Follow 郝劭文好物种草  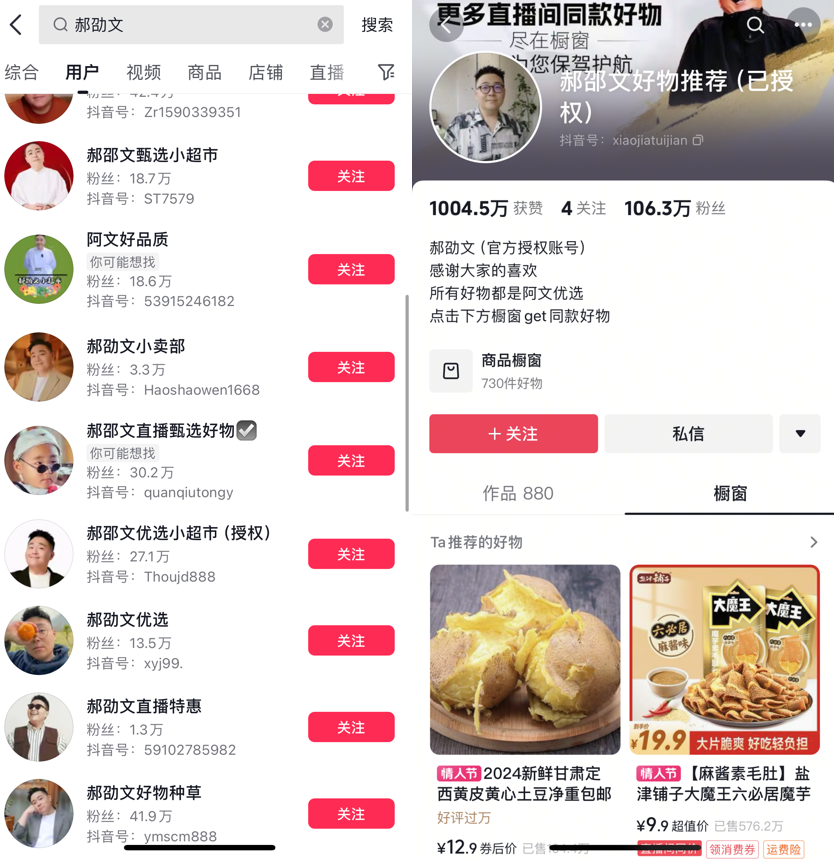tap(351, 814)
